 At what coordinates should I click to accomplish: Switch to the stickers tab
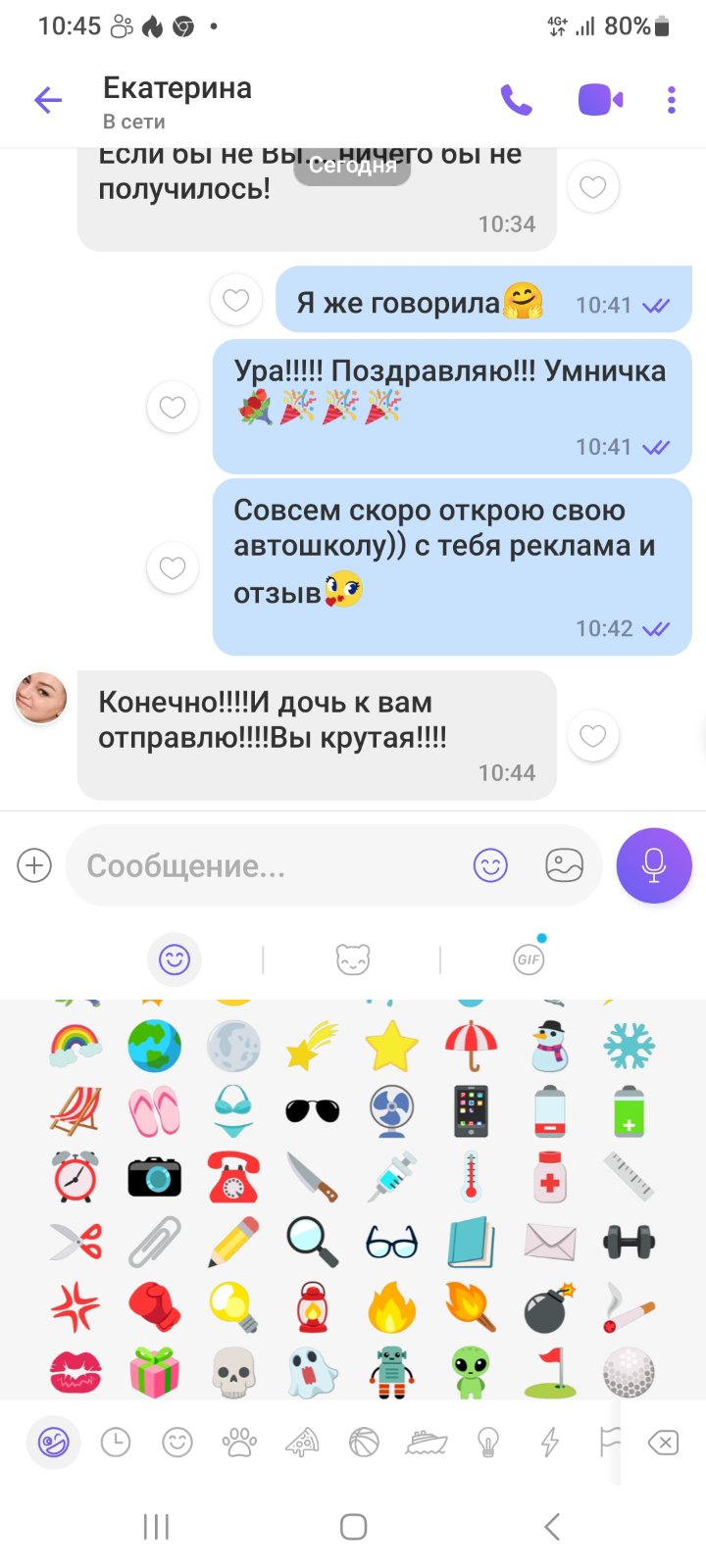352,959
